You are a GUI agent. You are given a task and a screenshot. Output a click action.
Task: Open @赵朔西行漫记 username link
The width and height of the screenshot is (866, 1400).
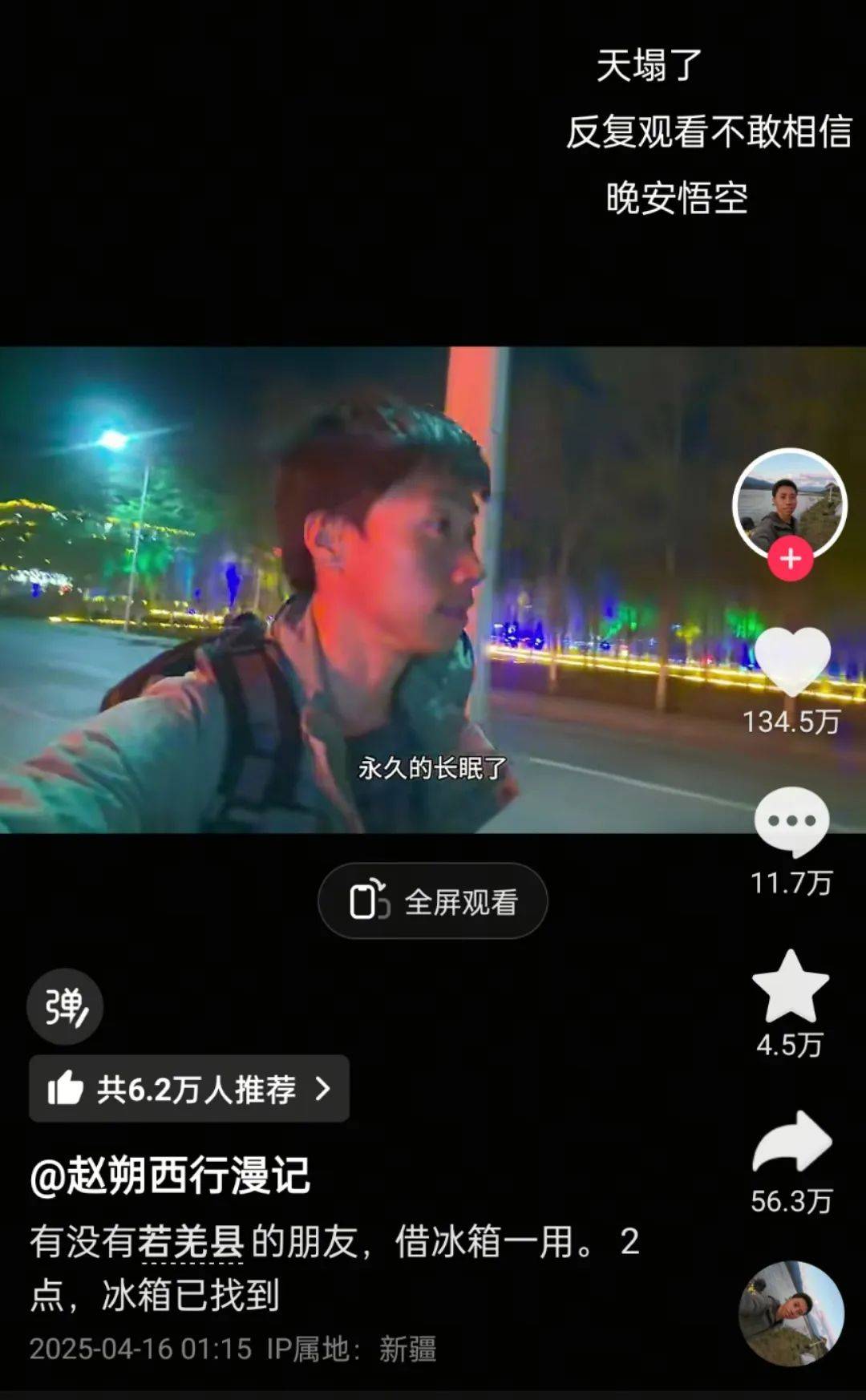(x=170, y=1176)
